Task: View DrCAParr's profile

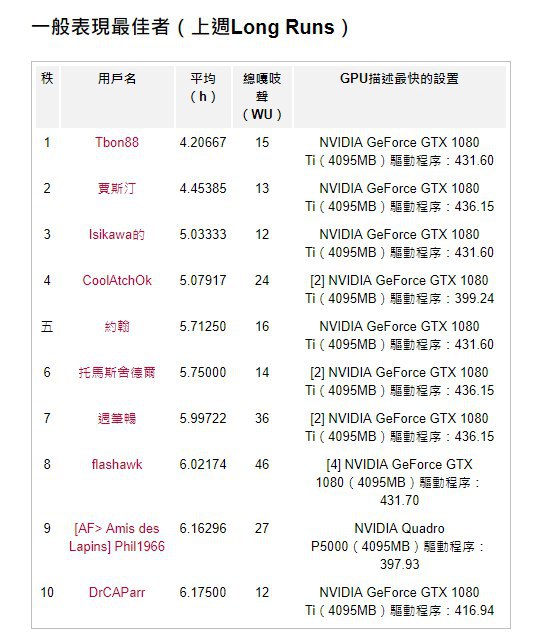Action: pos(117,592)
